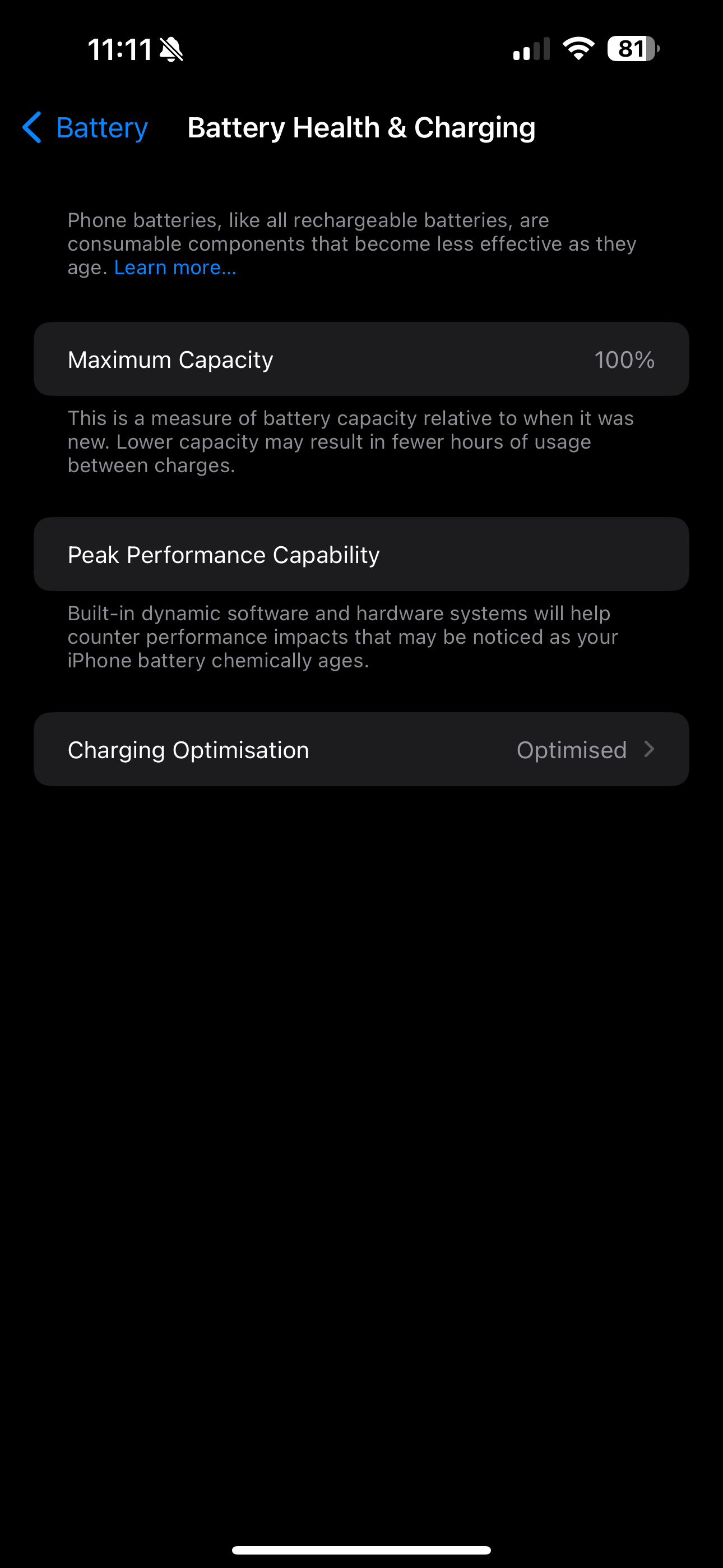
Task: Tap the chevron next to Optimised
Action: [x=650, y=749]
